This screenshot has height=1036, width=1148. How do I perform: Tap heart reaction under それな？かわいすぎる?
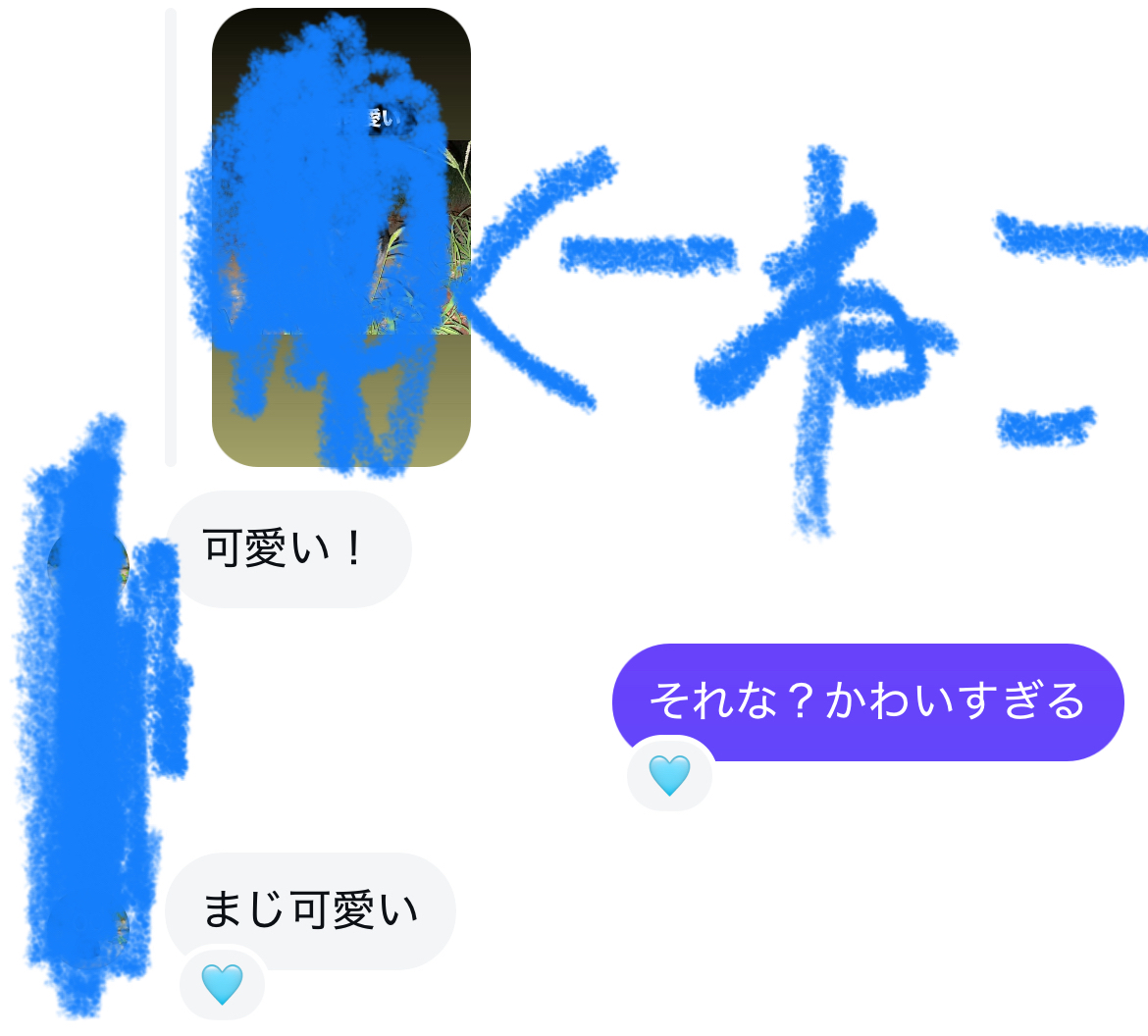[x=669, y=776]
